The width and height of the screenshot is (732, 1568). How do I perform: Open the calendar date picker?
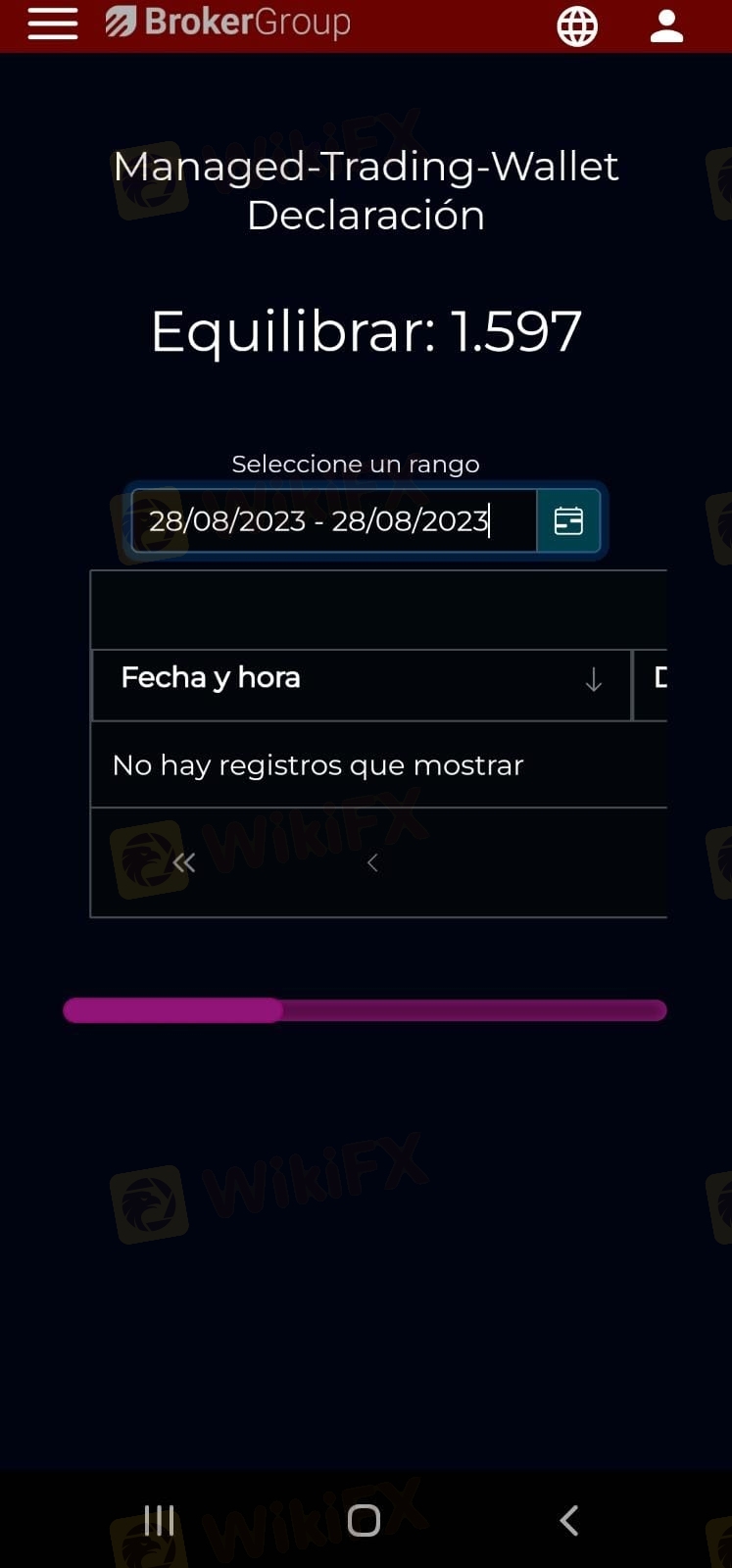pos(568,520)
